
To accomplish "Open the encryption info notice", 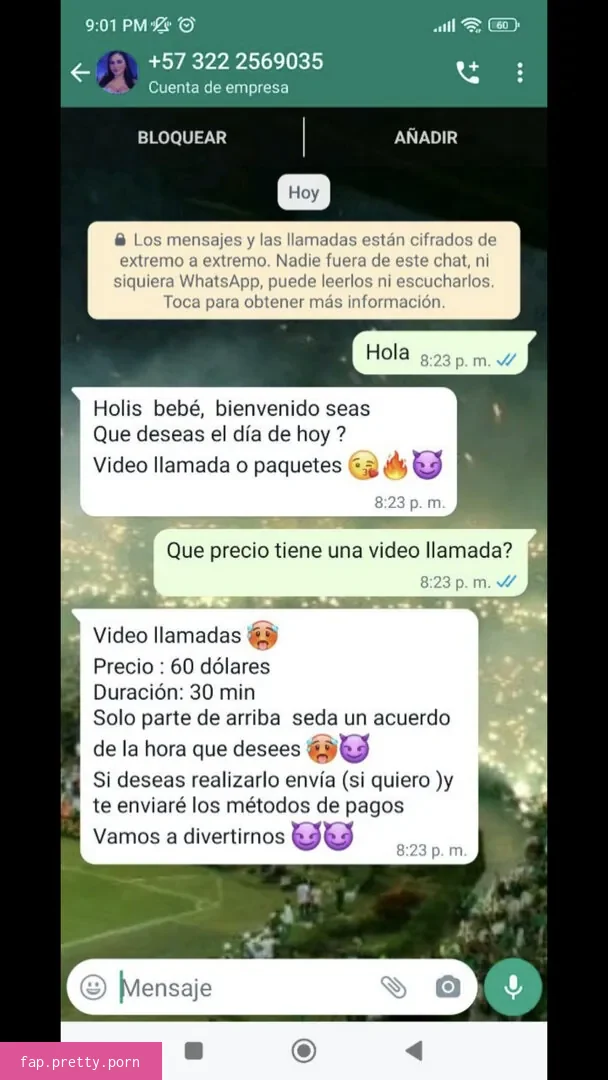I will pyautogui.click(x=304, y=271).
